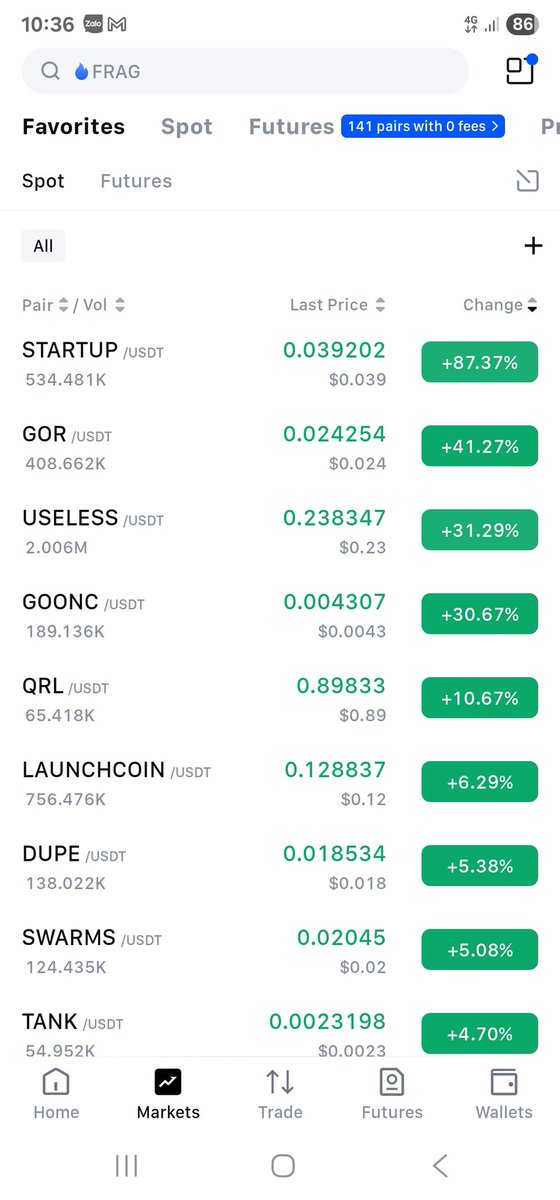The image size is (560, 1200).
Task: Open the LAUNCHCOIN/USDT pair
Action: [280, 782]
